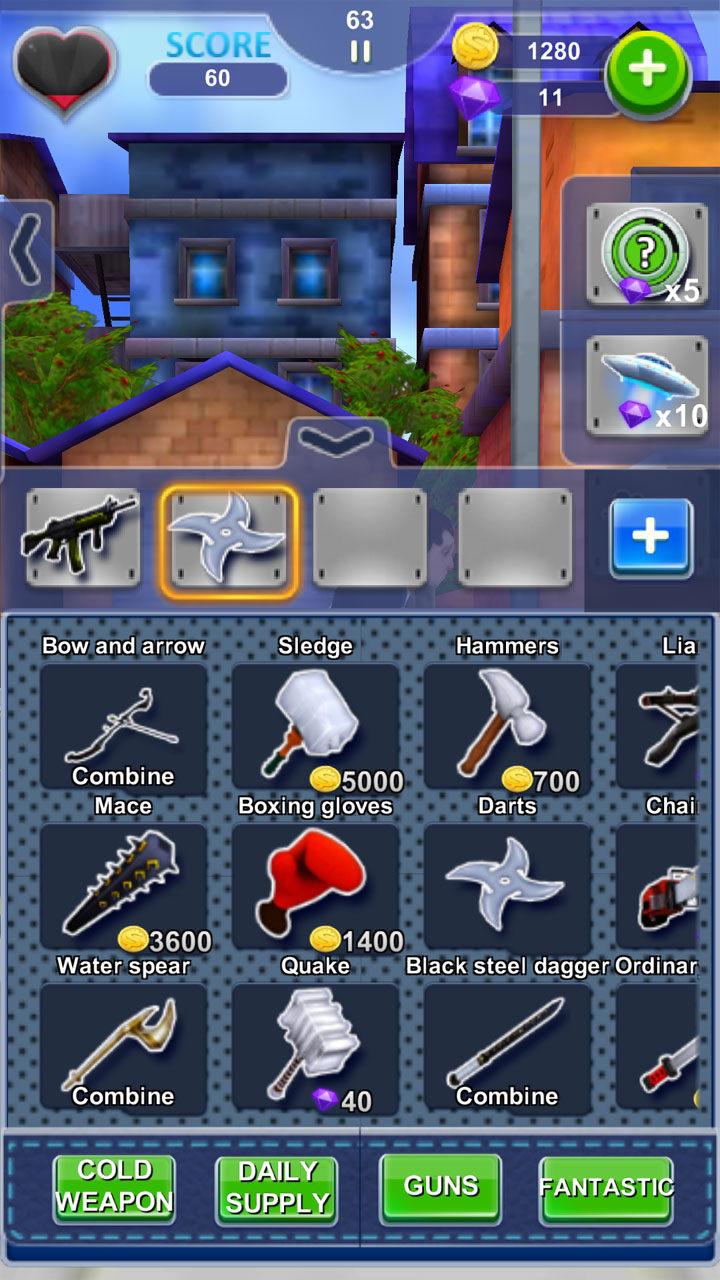Pause the game
Screen dimensions: 720x1280
[x=360, y=51]
